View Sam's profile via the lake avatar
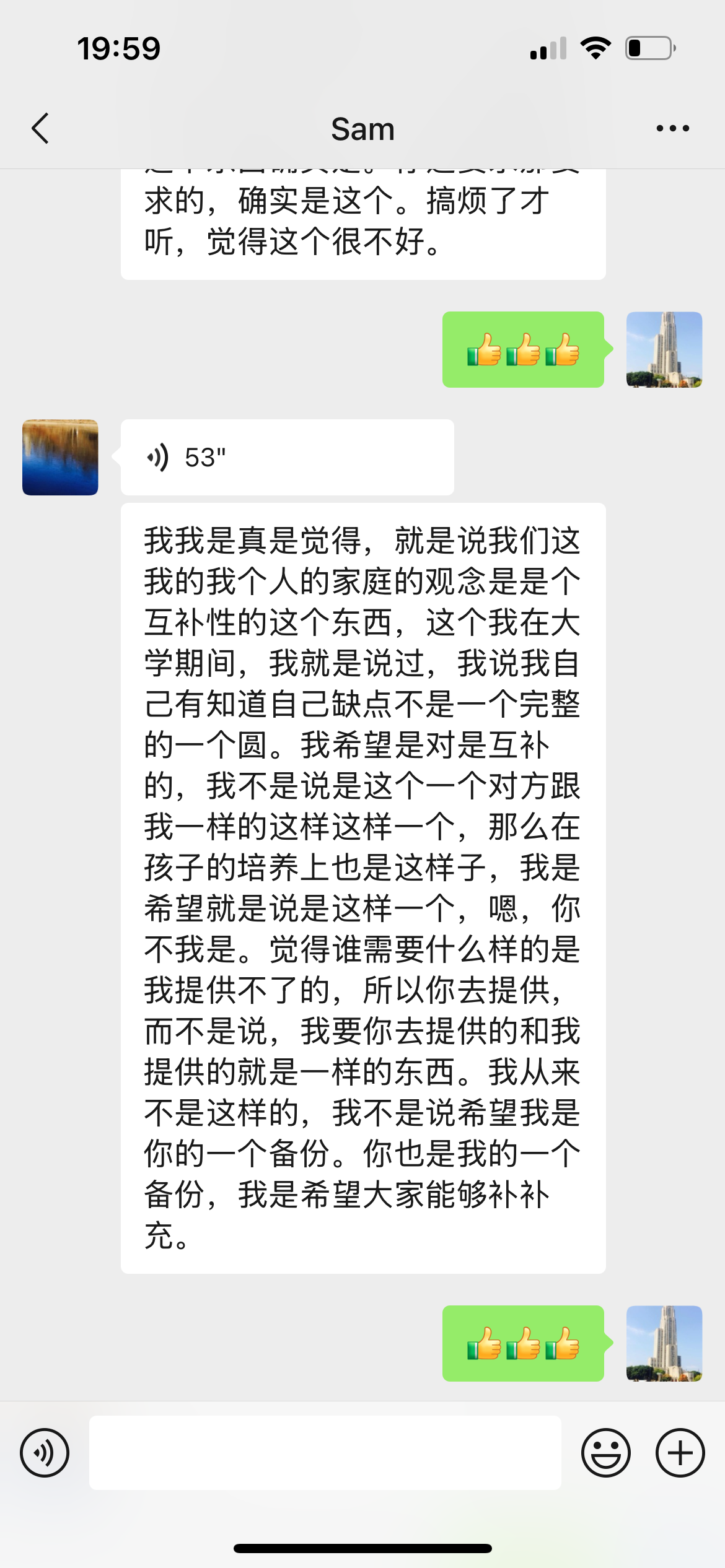The image size is (725, 1568). (x=60, y=458)
